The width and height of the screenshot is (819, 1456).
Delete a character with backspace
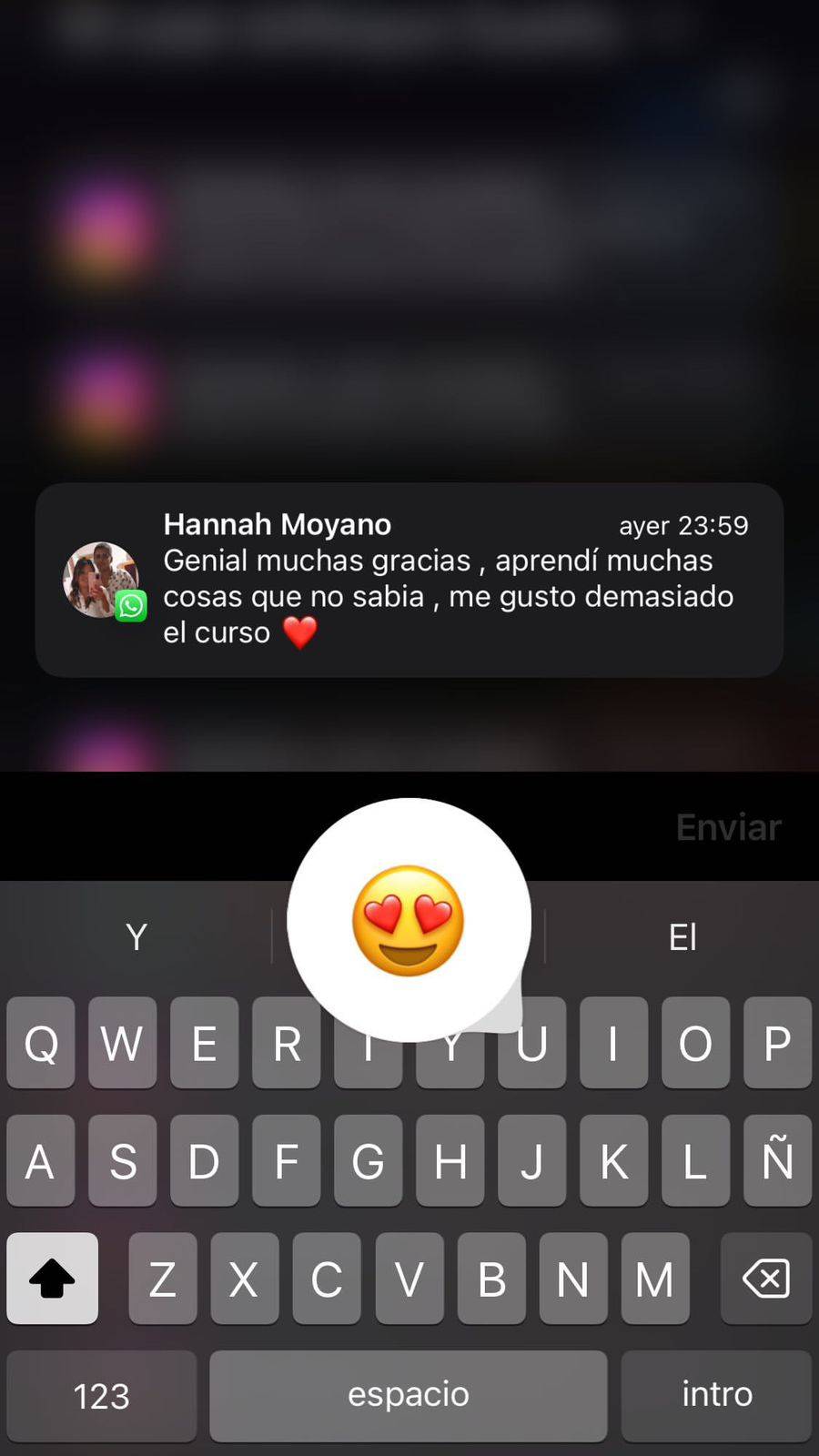(x=765, y=1279)
